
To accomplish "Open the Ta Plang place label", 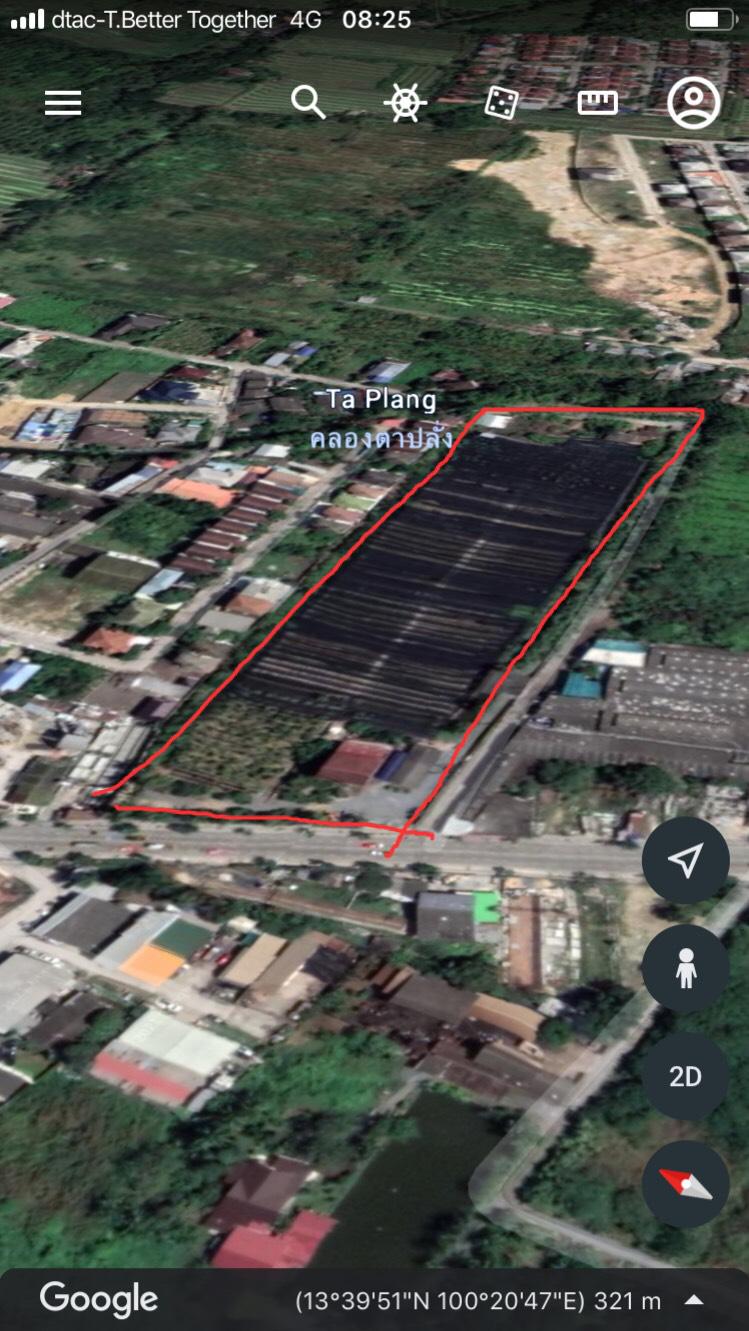I will coord(382,400).
